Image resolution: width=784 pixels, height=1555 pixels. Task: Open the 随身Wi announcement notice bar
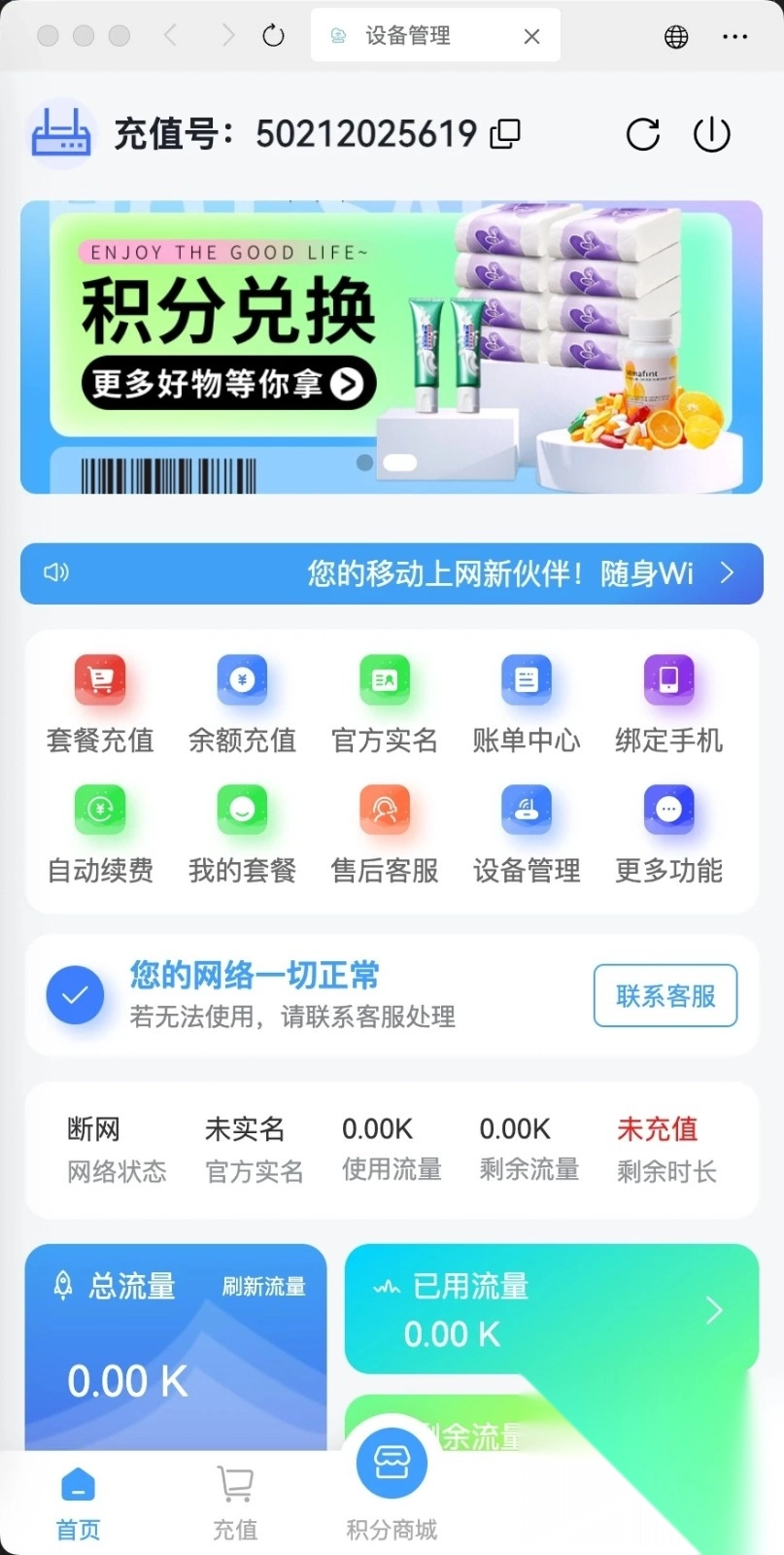[x=391, y=573]
